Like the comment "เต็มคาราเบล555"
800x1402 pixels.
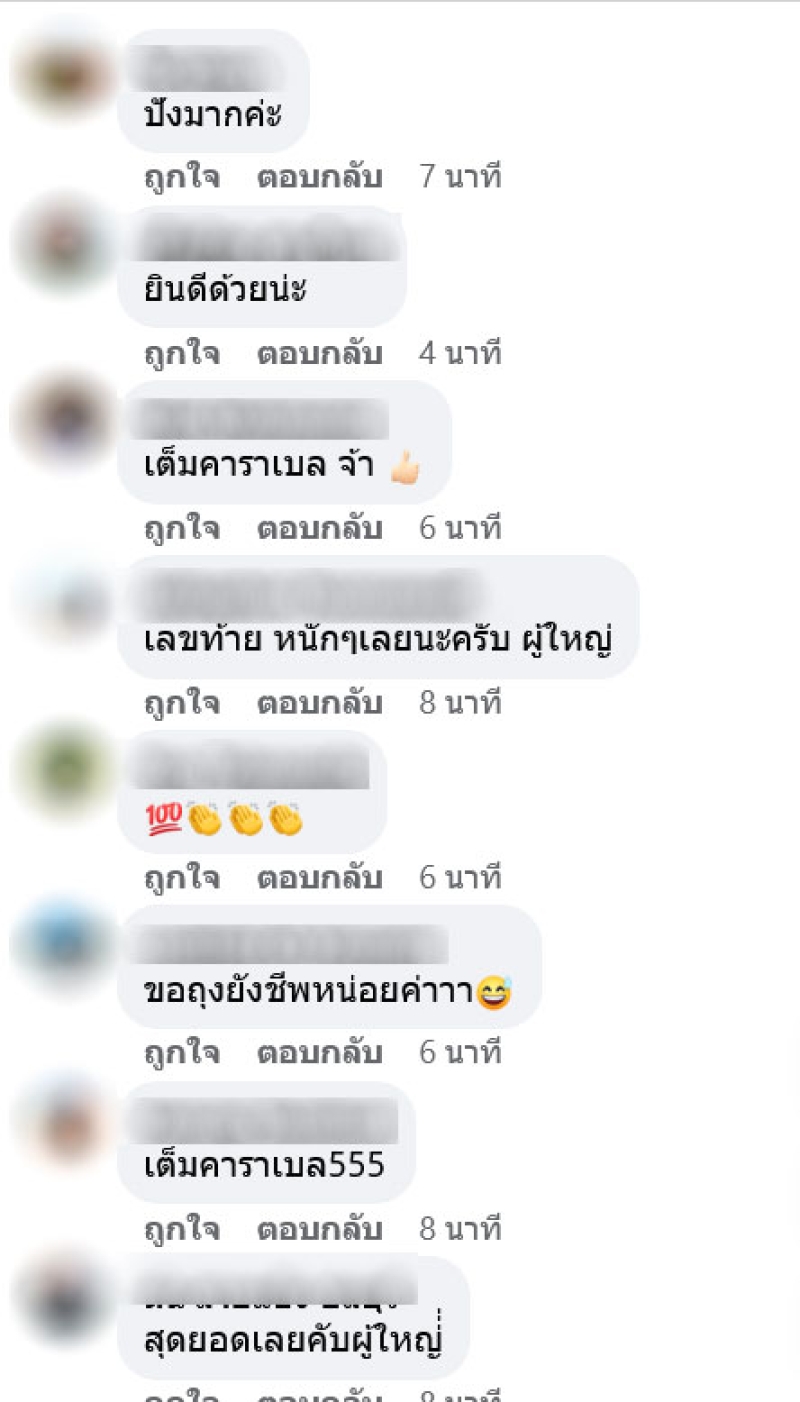coord(182,1229)
